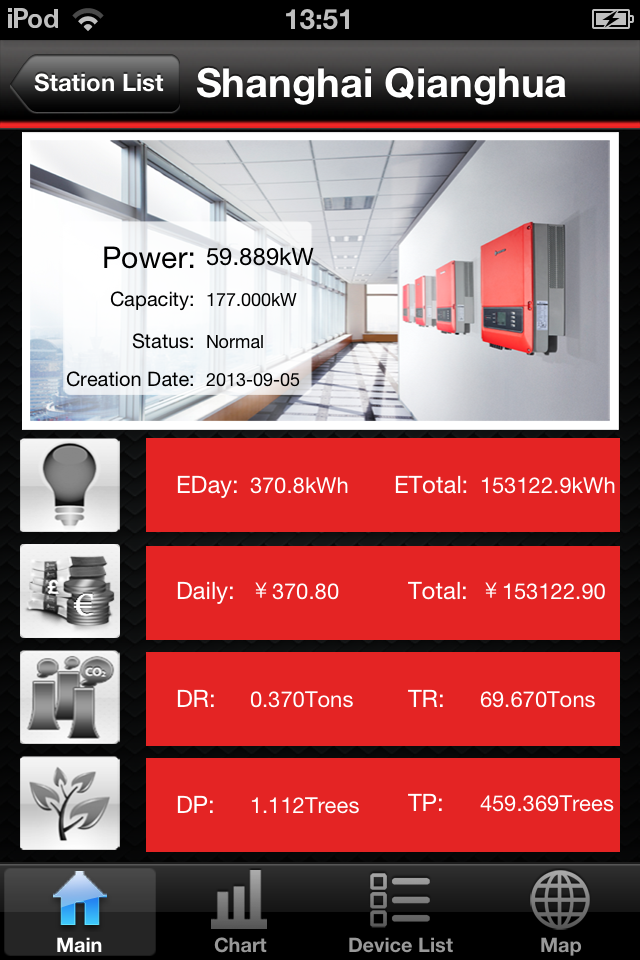Select the Main tab

[80, 912]
